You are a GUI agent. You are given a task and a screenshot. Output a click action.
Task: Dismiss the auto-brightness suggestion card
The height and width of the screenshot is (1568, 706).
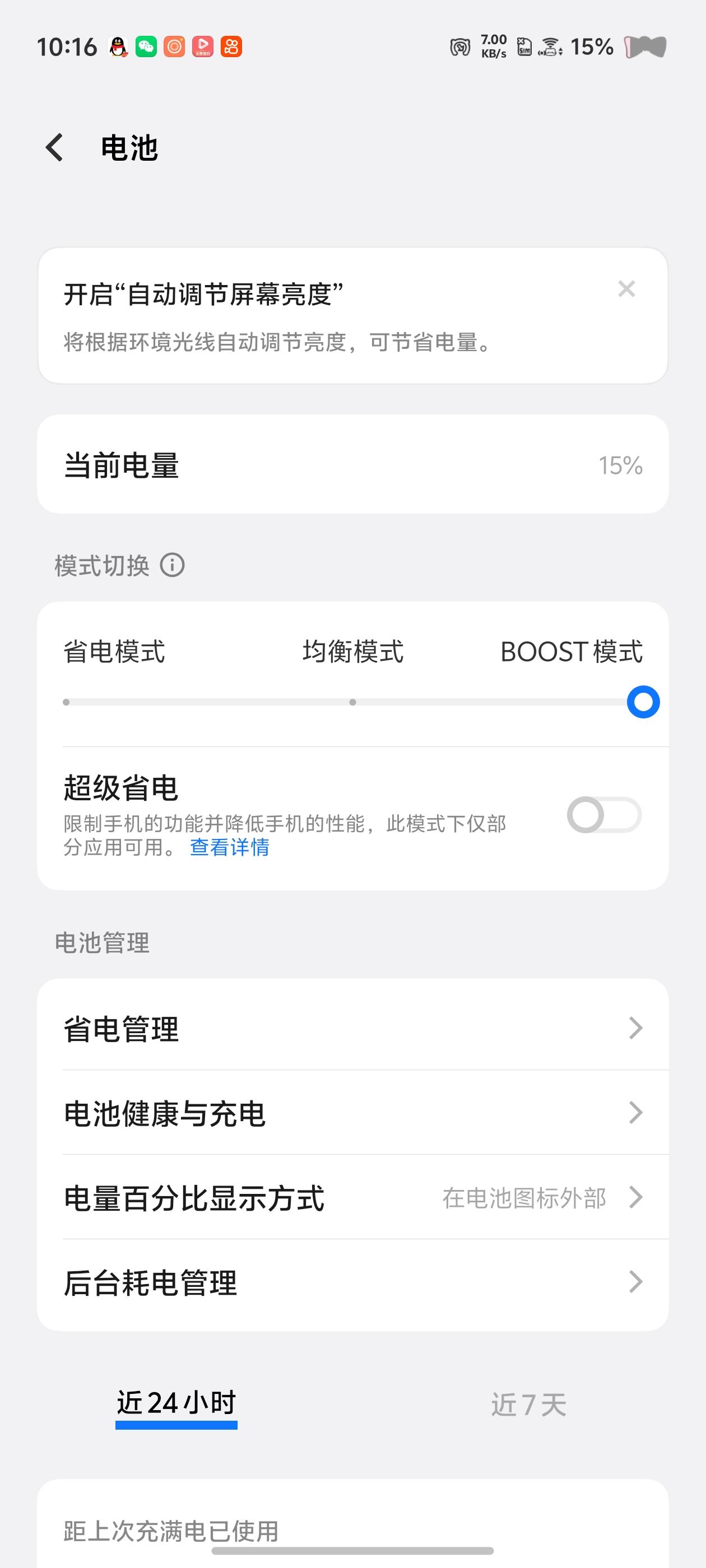[x=626, y=288]
